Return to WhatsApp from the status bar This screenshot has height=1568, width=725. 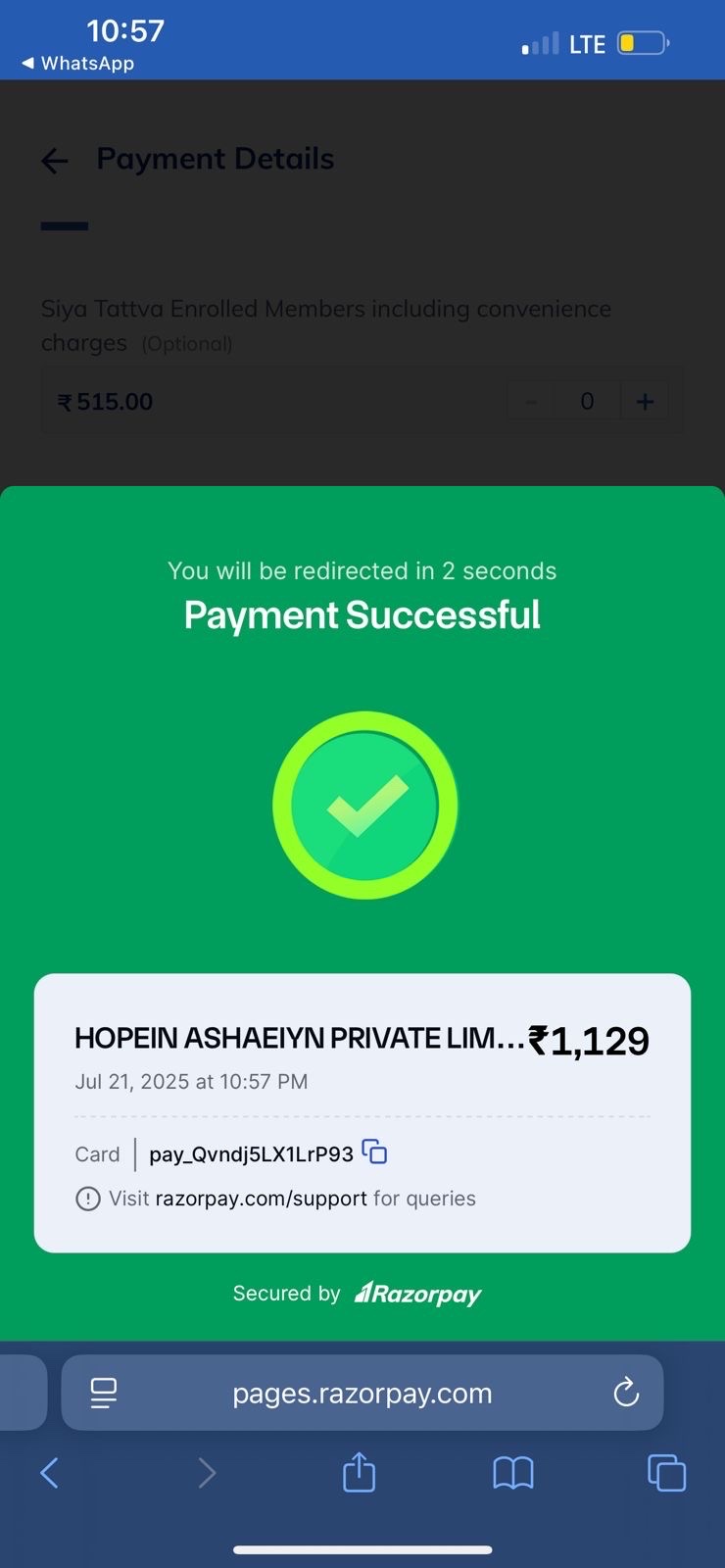coord(77,63)
